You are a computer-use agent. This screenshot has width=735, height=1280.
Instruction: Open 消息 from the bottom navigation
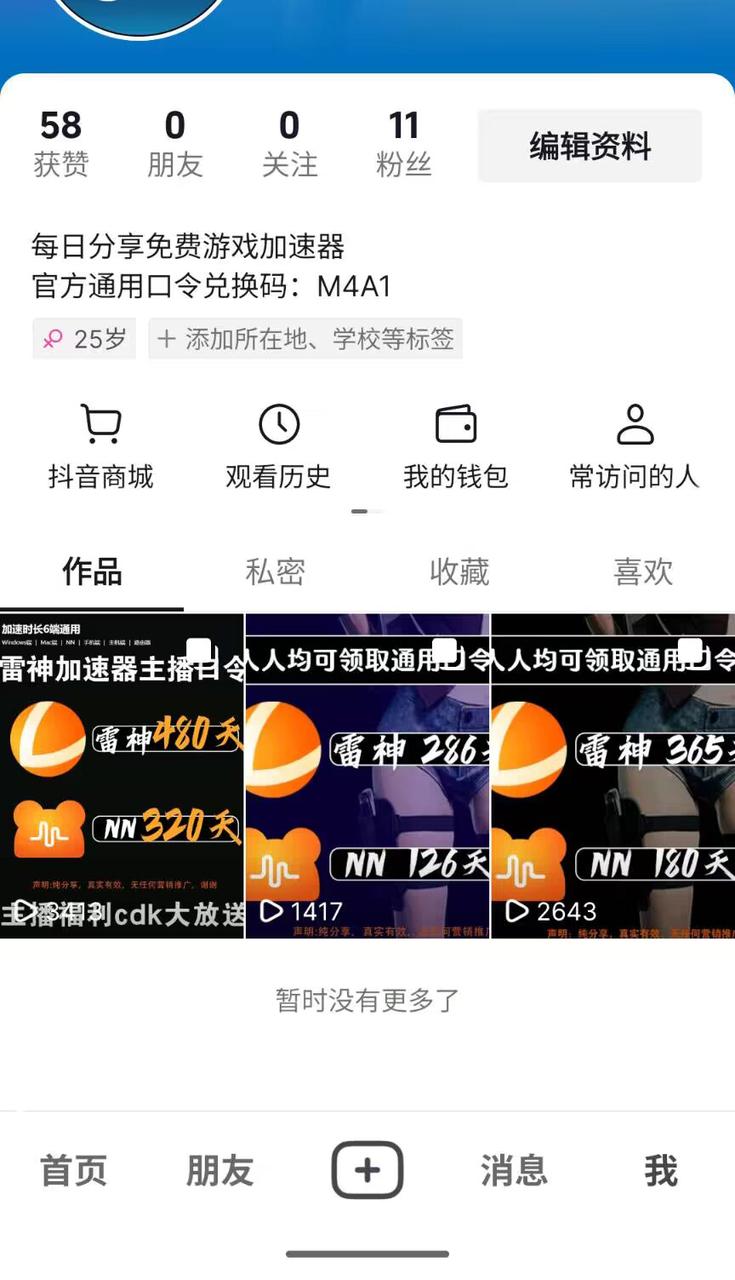pos(513,1170)
